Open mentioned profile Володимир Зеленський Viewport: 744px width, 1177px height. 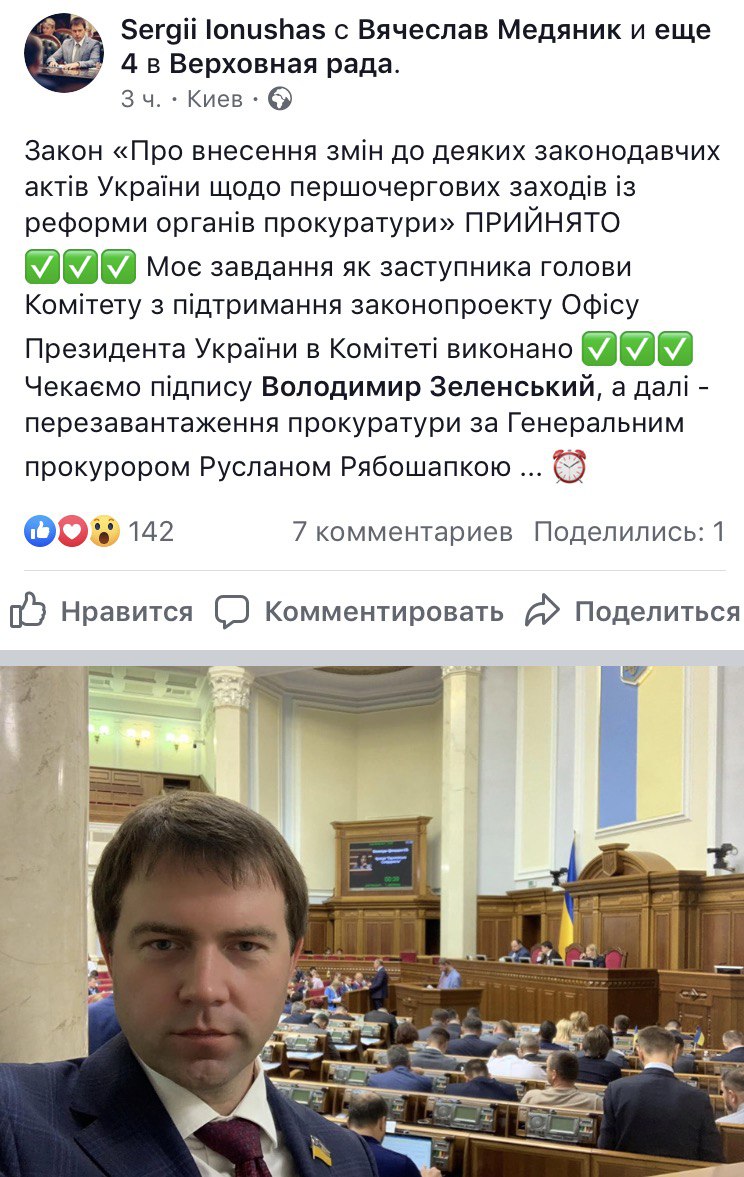(x=429, y=385)
